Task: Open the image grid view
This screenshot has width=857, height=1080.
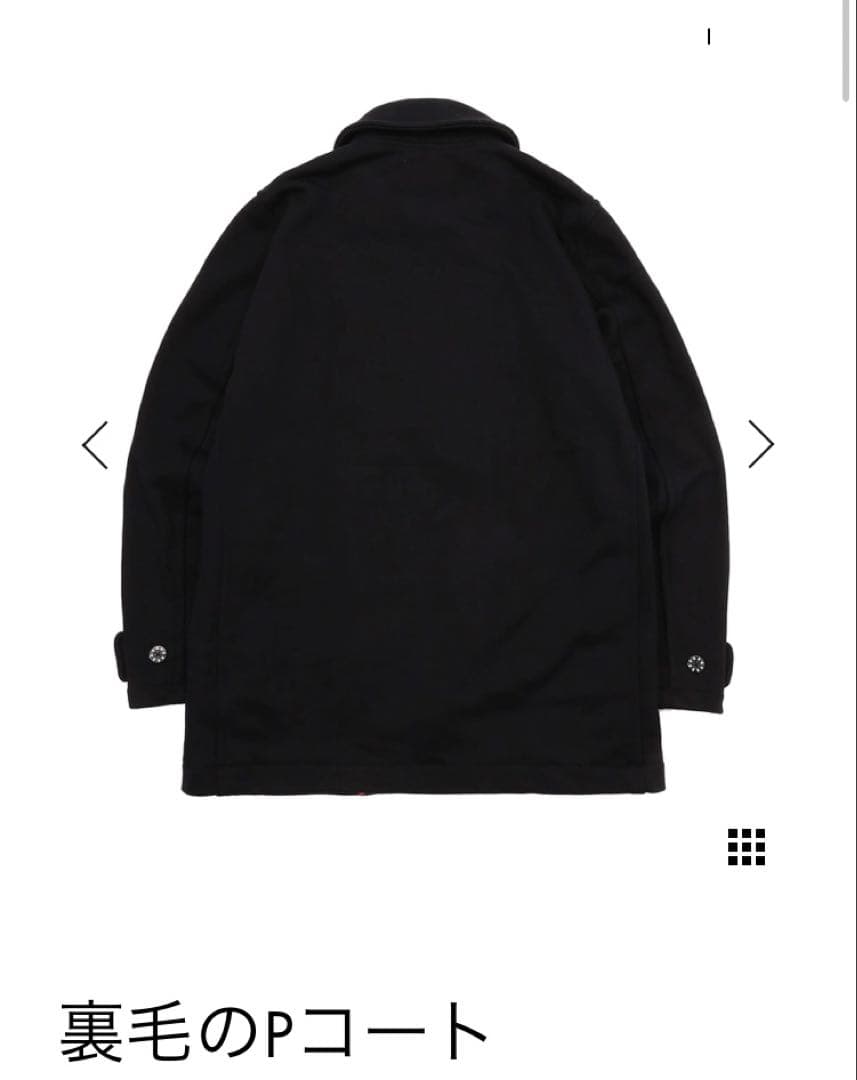Action: tap(746, 847)
